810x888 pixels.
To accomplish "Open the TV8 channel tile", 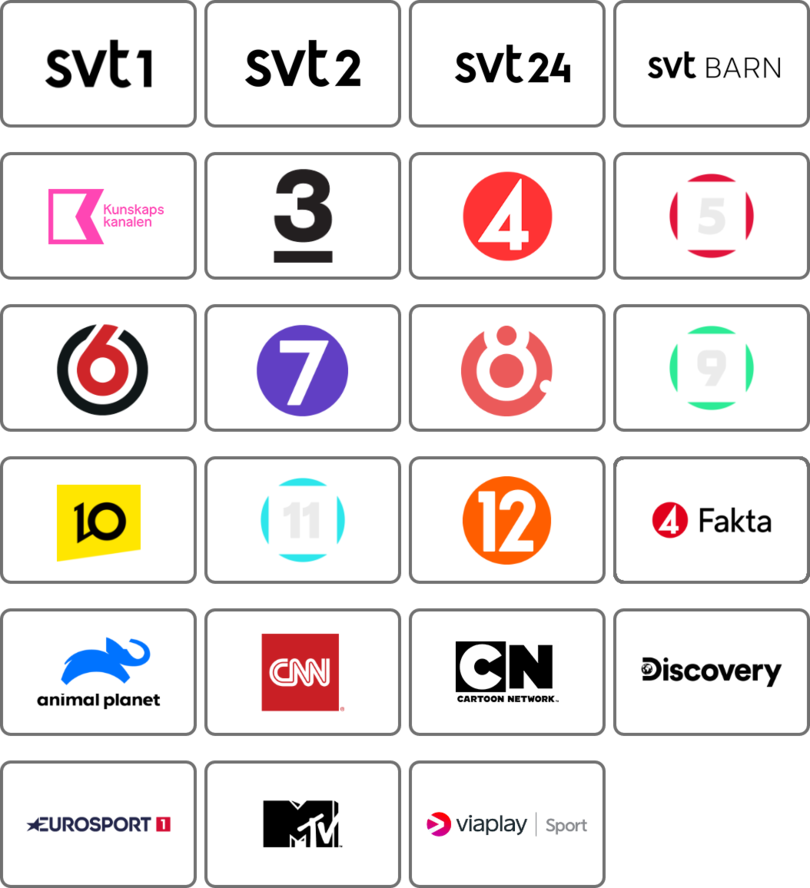I will [x=506, y=367].
